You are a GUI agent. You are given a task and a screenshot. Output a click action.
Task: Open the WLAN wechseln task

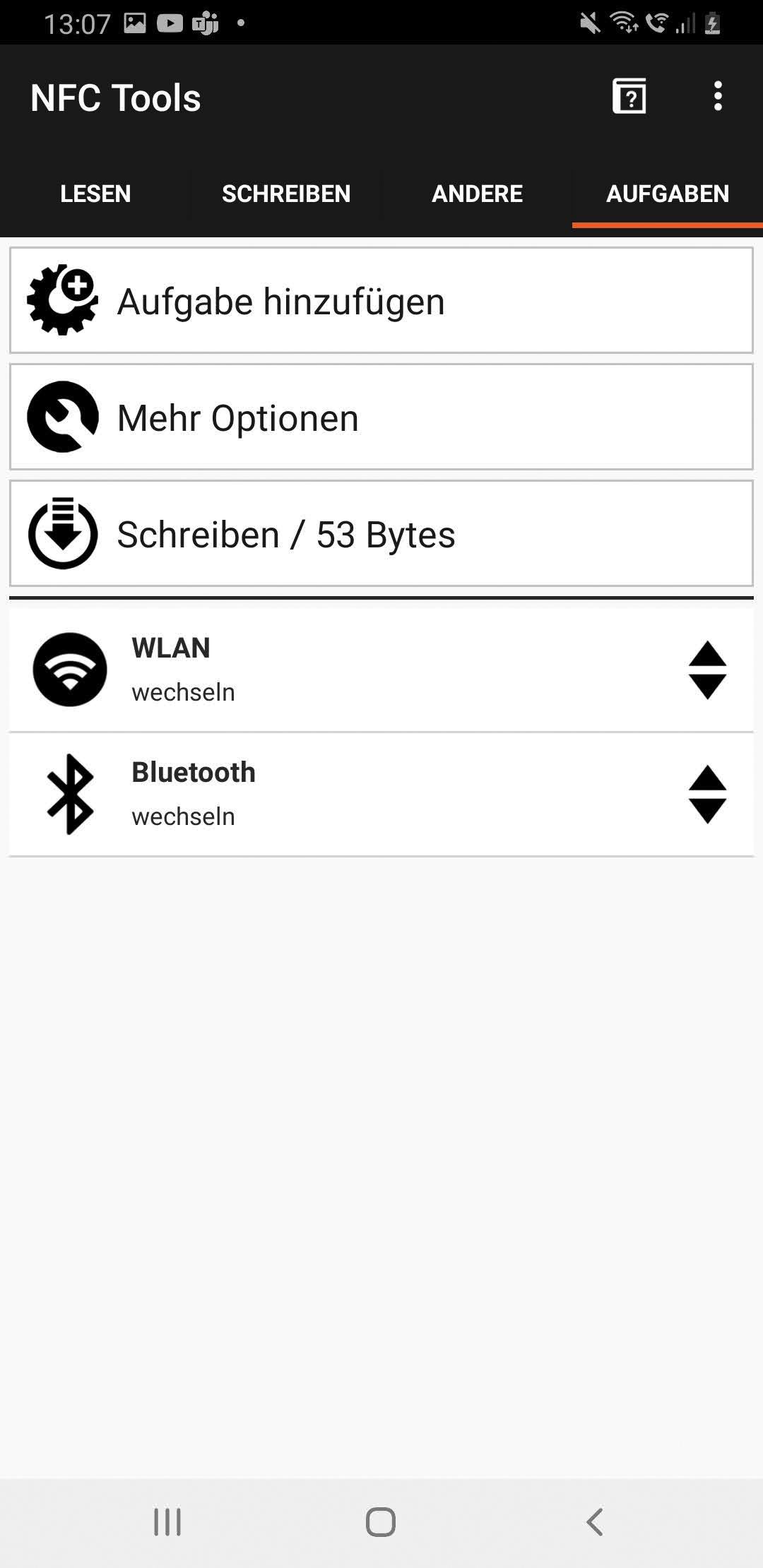(339, 670)
